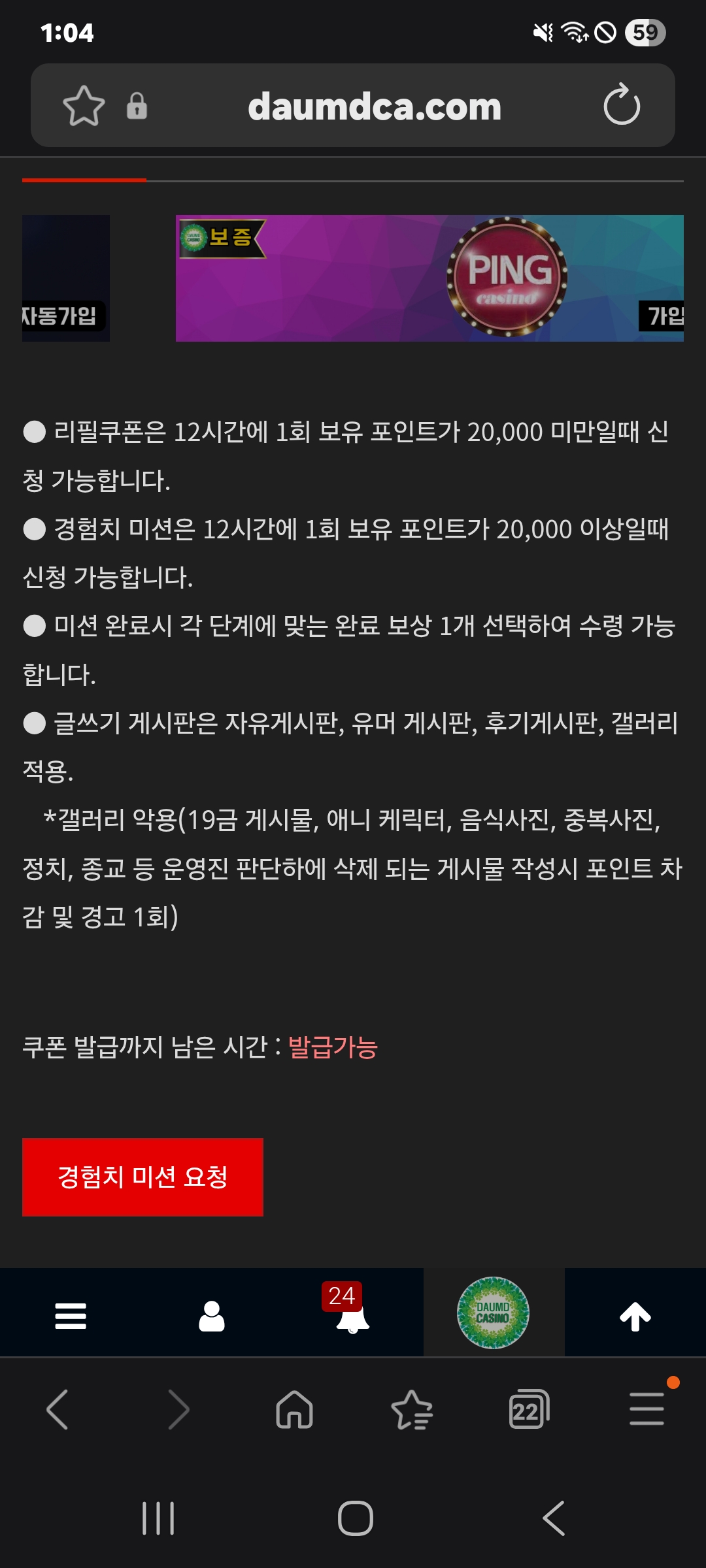Image resolution: width=706 pixels, height=1568 pixels.
Task: Open the PING casino banner
Action: point(429,278)
